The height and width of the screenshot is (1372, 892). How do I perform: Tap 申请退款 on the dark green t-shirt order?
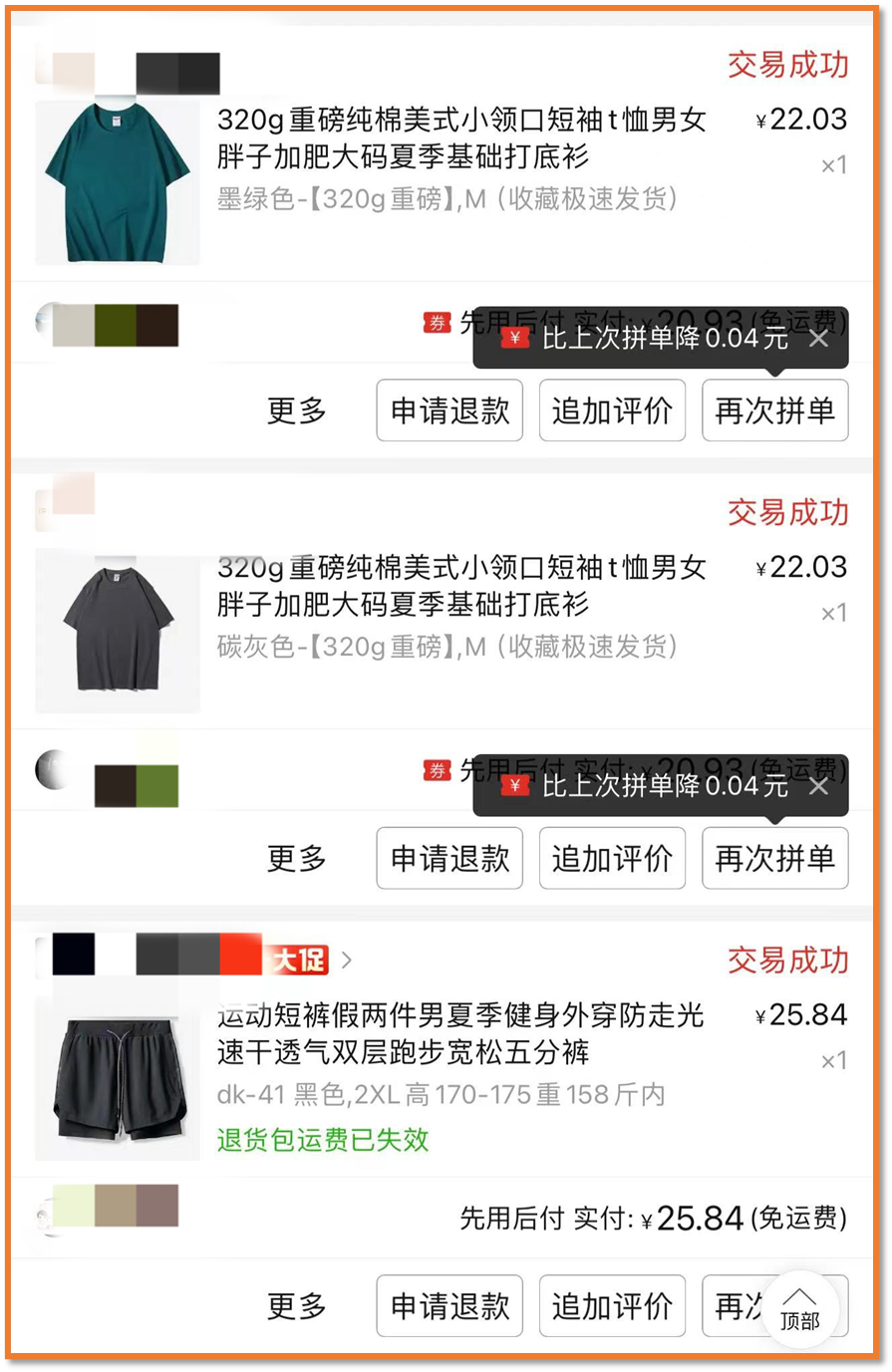(x=449, y=411)
